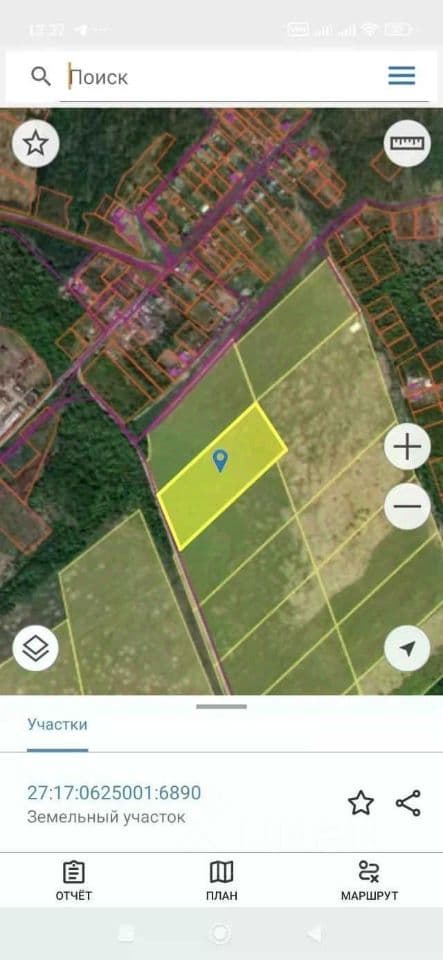Screen dimensions: 443x960
Task: Go back using system navigation triangle
Action: tap(315, 933)
